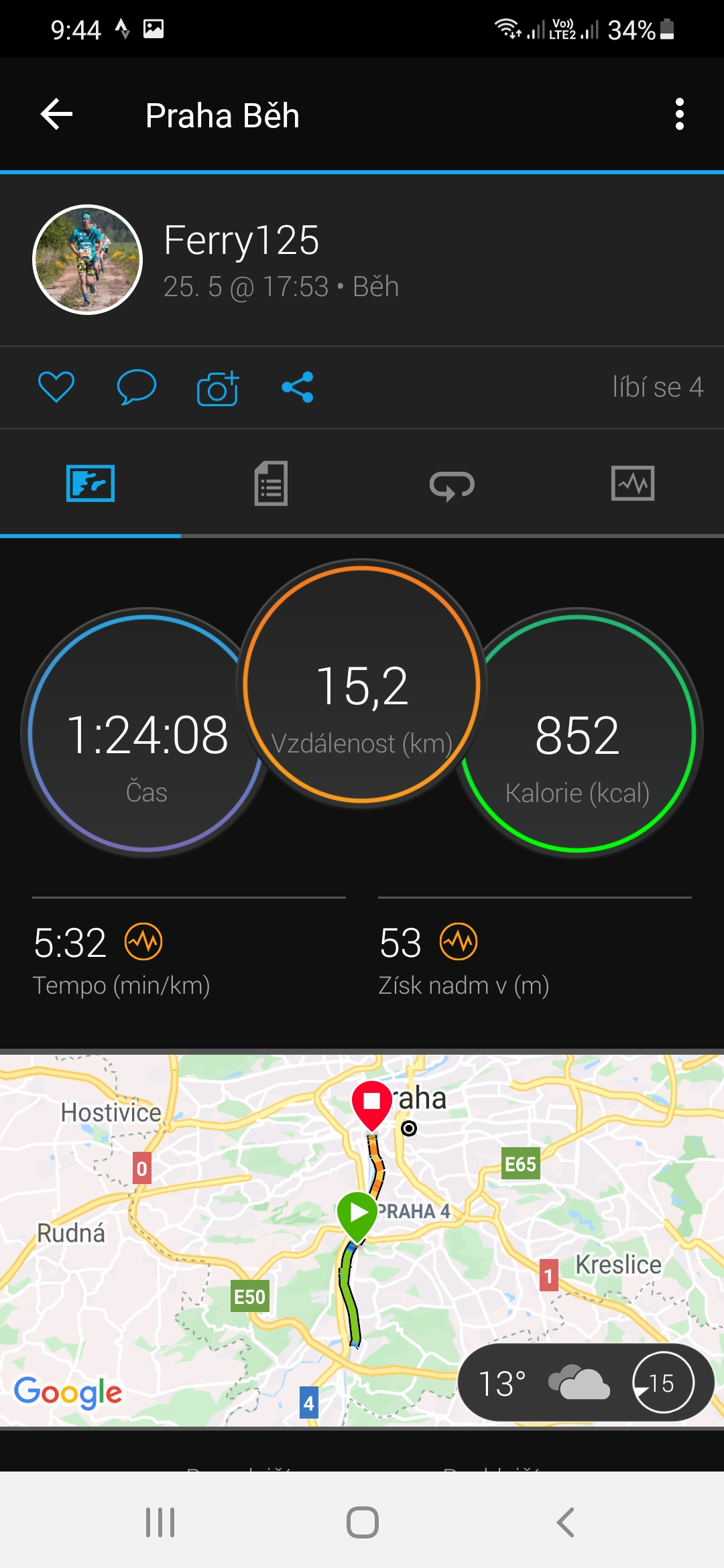
Task: Share this activity
Action: point(298,387)
